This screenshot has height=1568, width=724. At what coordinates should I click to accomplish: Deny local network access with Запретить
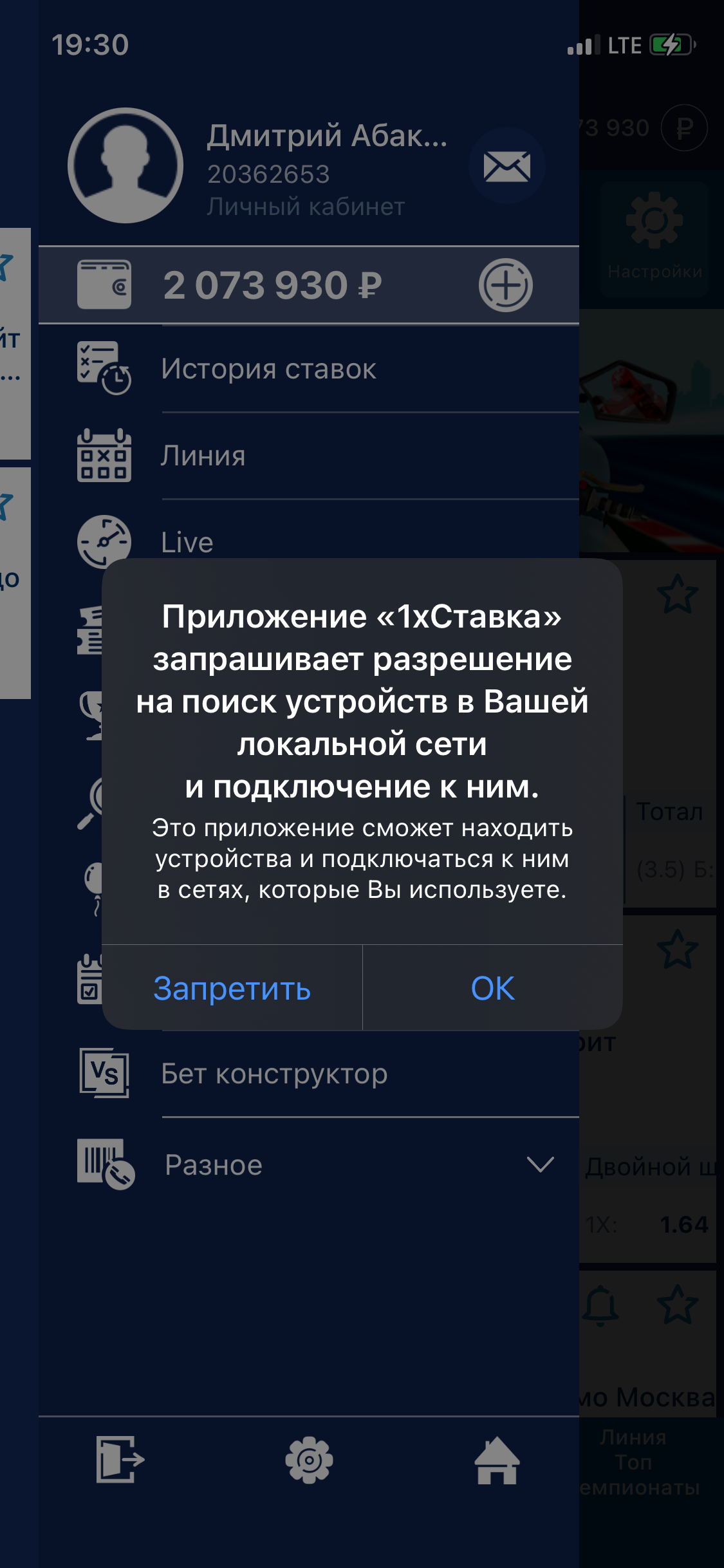coord(232,988)
